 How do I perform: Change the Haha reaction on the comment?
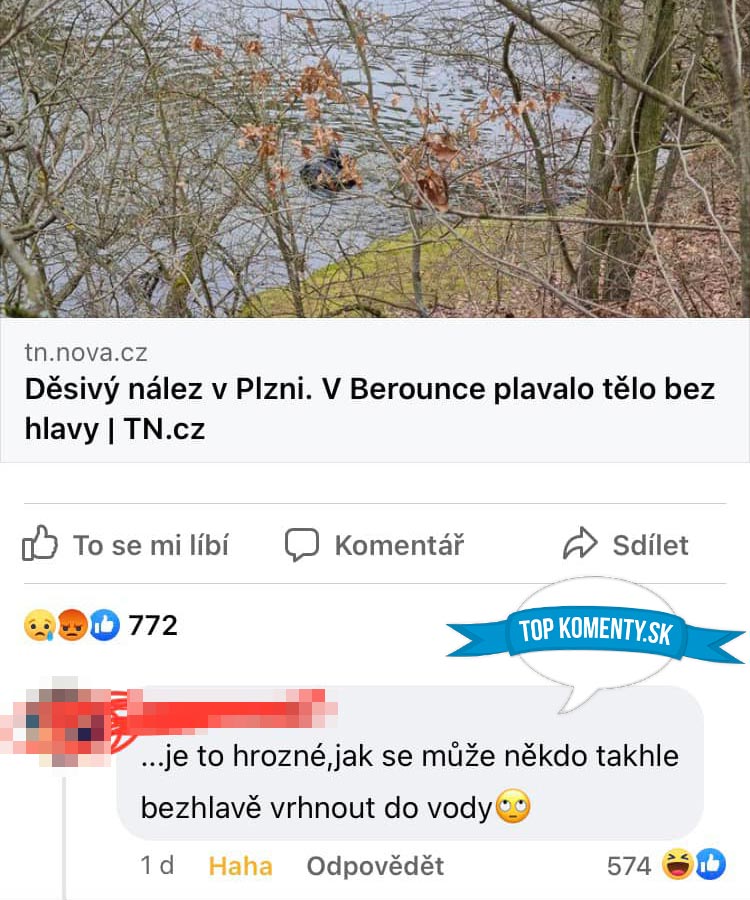(x=240, y=865)
